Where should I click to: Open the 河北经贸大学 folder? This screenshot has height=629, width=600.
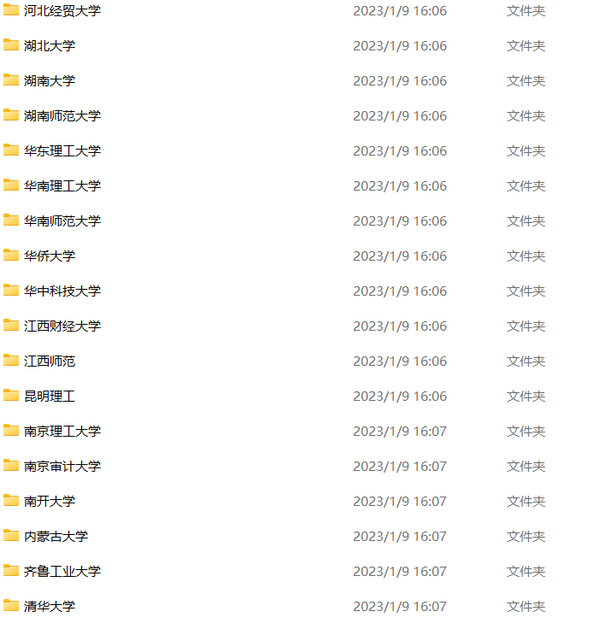click(x=62, y=11)
